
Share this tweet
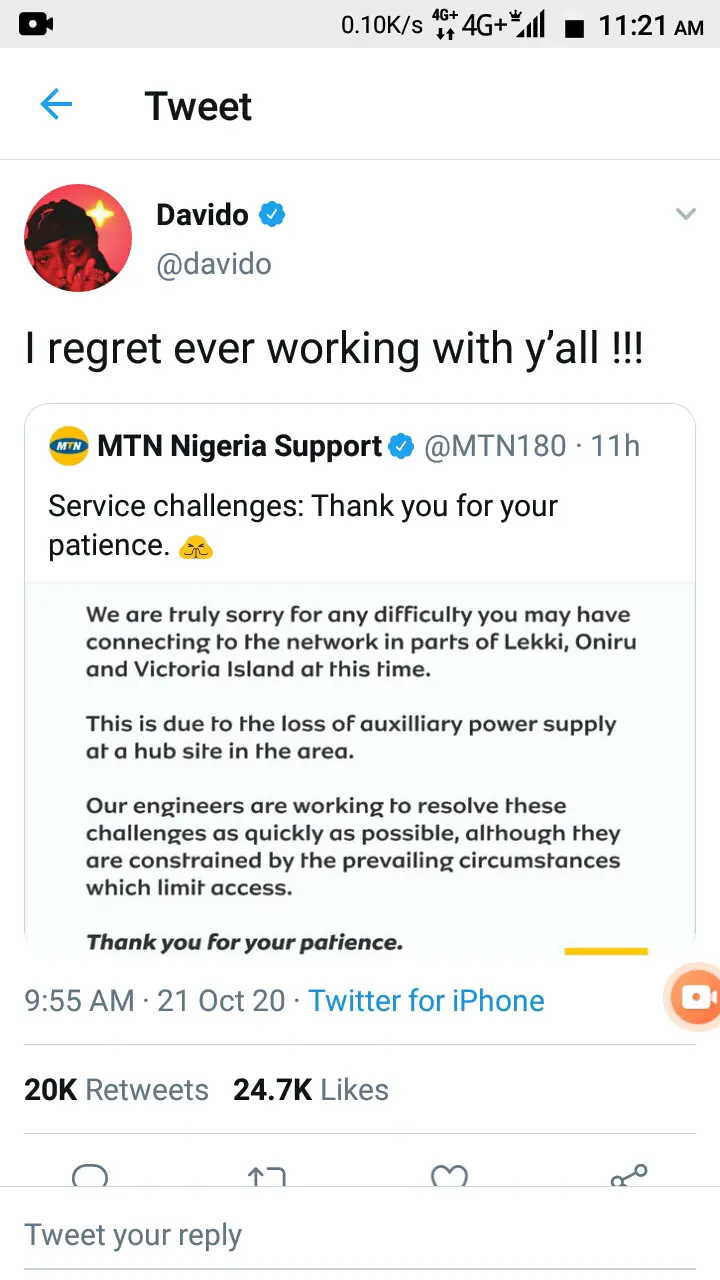click(629, 1176)
